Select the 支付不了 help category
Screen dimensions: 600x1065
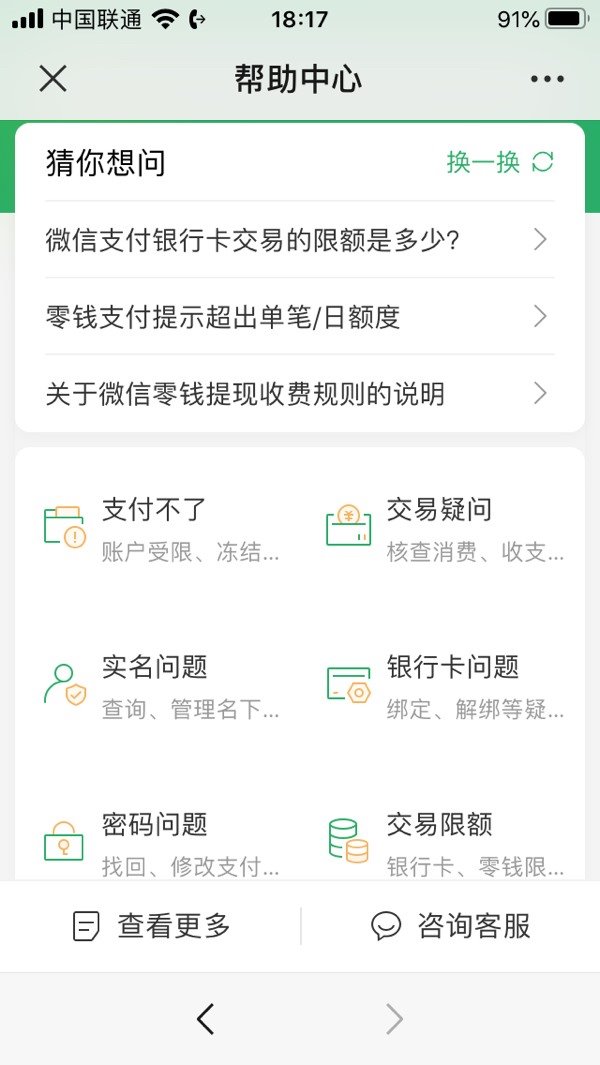pyautogui.click(x=160, y=527)
